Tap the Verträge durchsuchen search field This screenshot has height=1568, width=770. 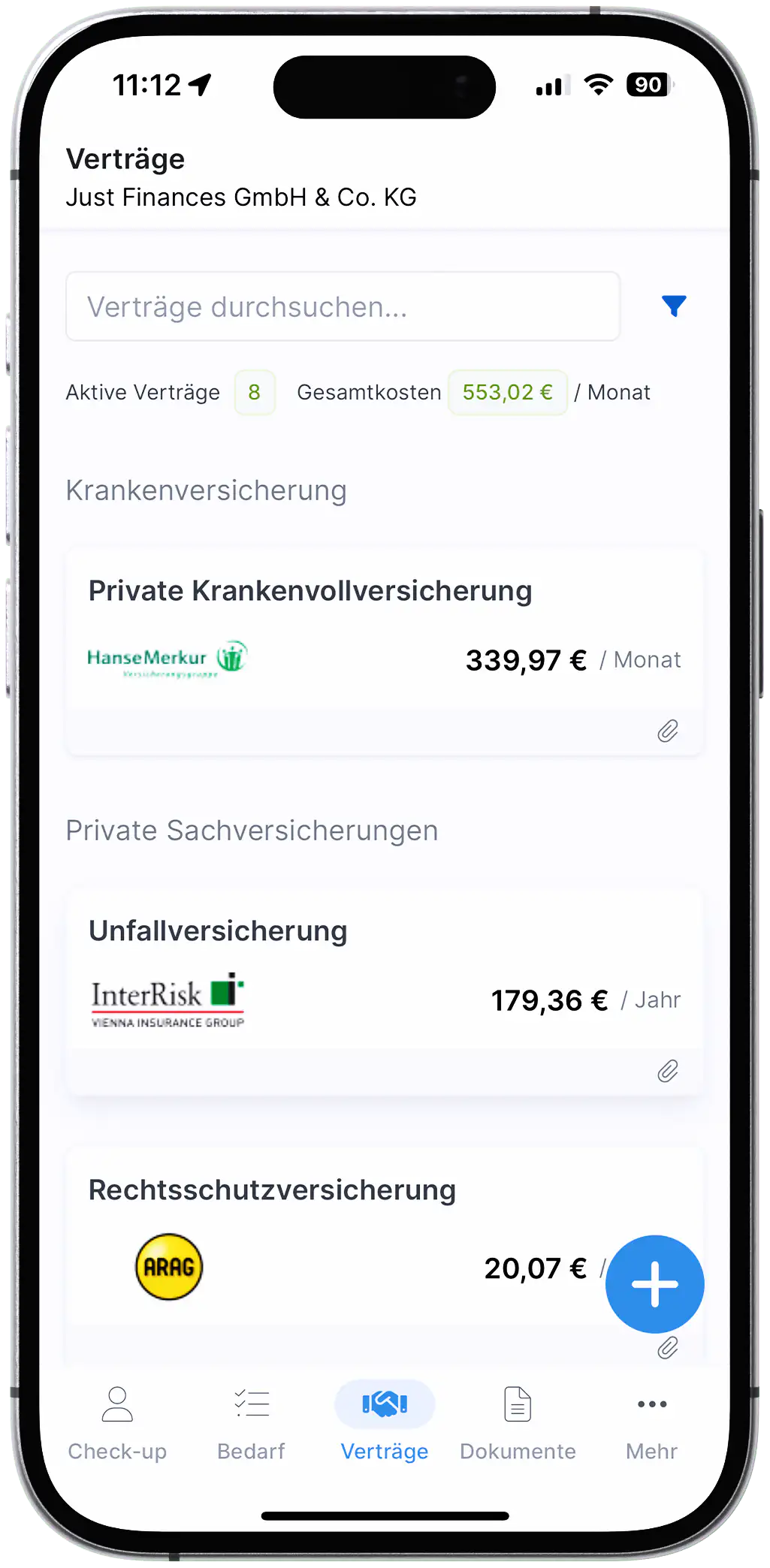[x=343, y=306]
